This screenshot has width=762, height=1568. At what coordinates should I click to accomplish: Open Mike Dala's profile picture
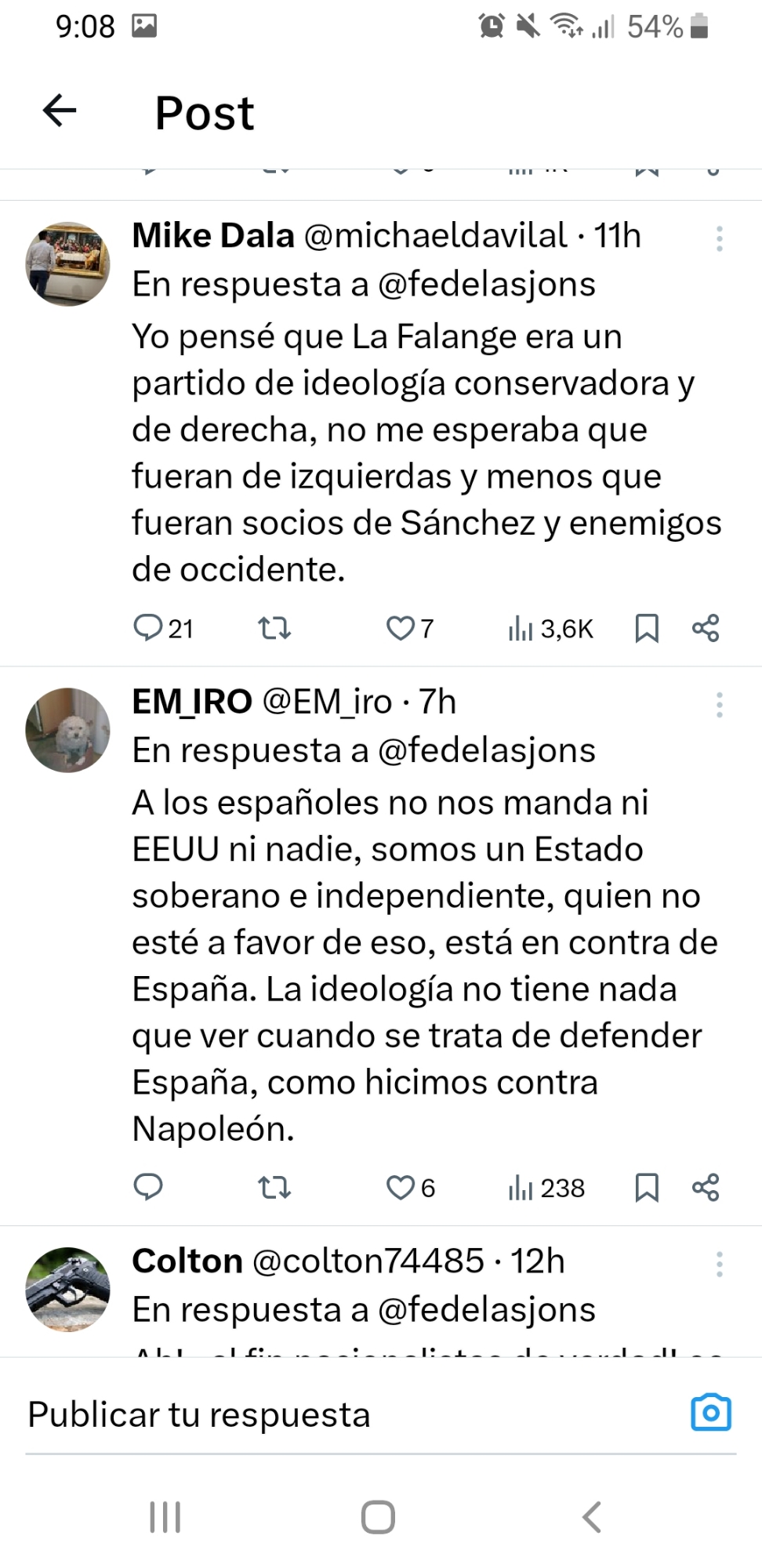coord(67,264)
